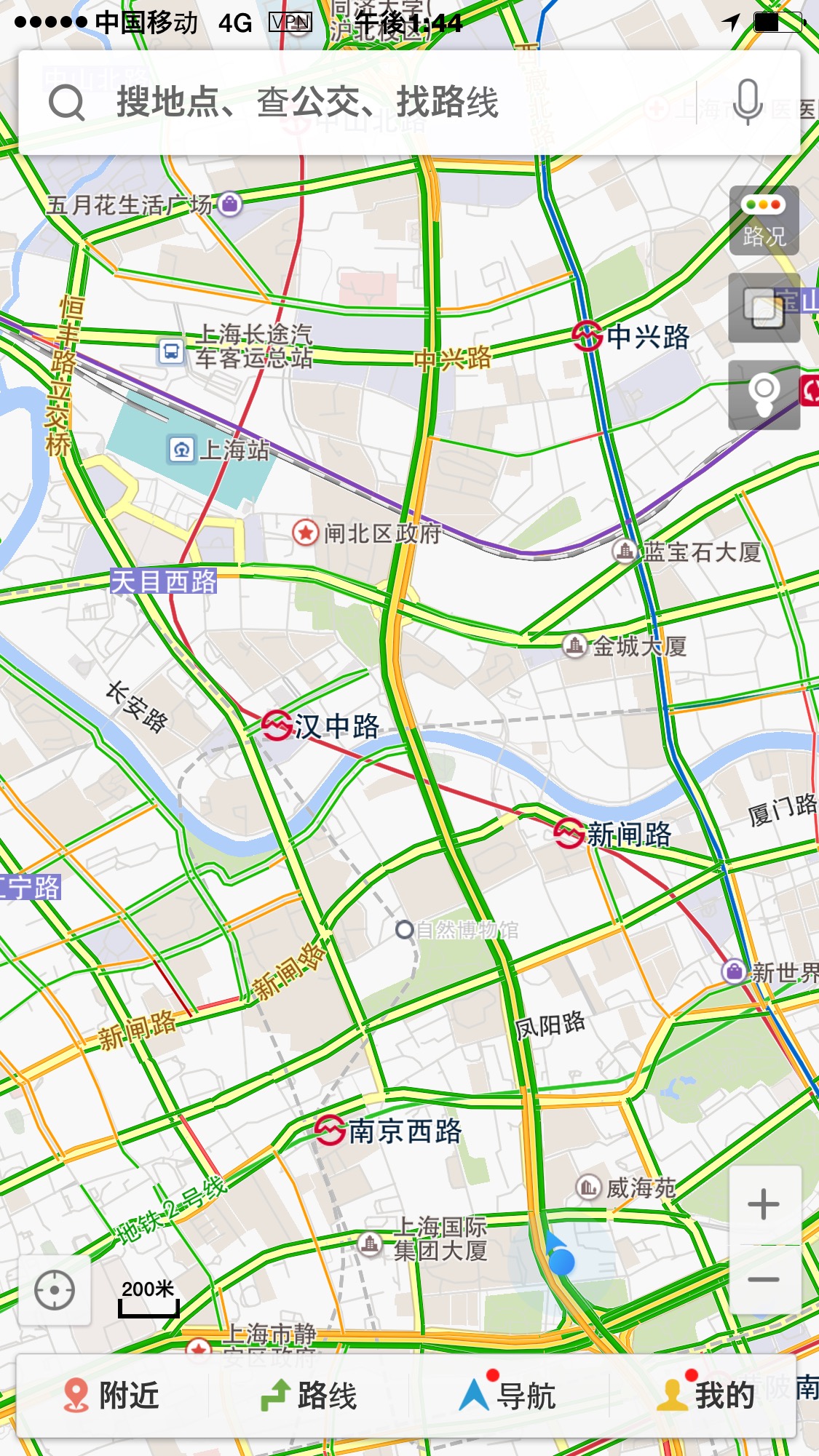
Task: Select the 新闸路 metro station marker
Action: (569, 833)
